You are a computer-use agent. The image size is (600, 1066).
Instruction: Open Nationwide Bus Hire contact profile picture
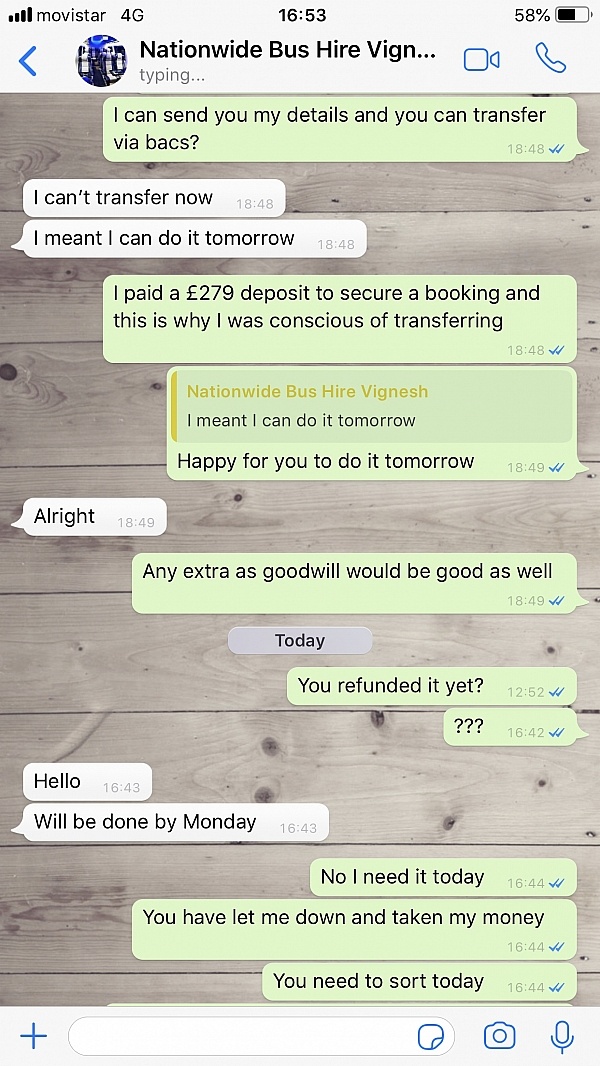101,61
